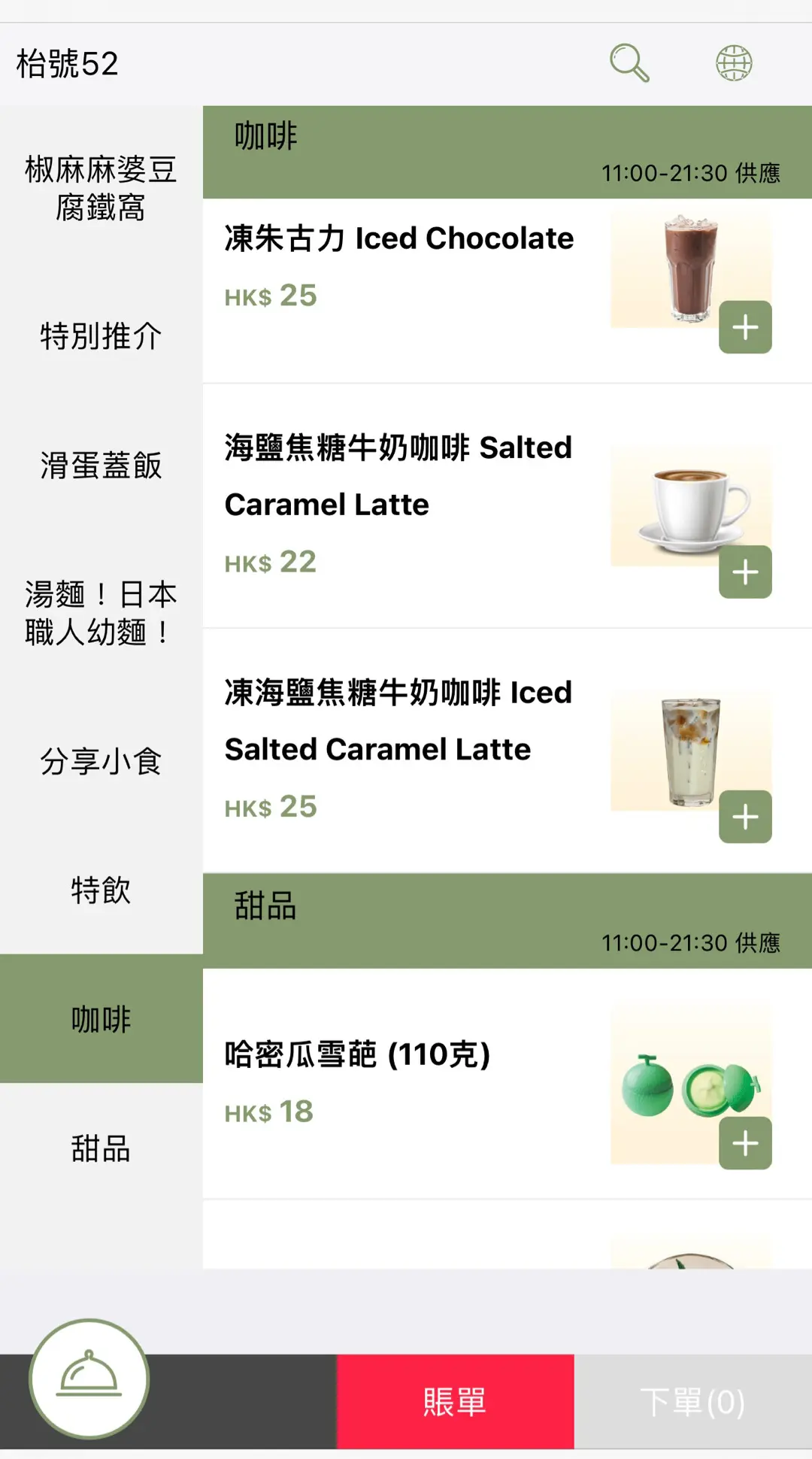This screenshot has width=812, height=1459.
Task: Open the search magnifier icon
Action: [x=629, y=62]
